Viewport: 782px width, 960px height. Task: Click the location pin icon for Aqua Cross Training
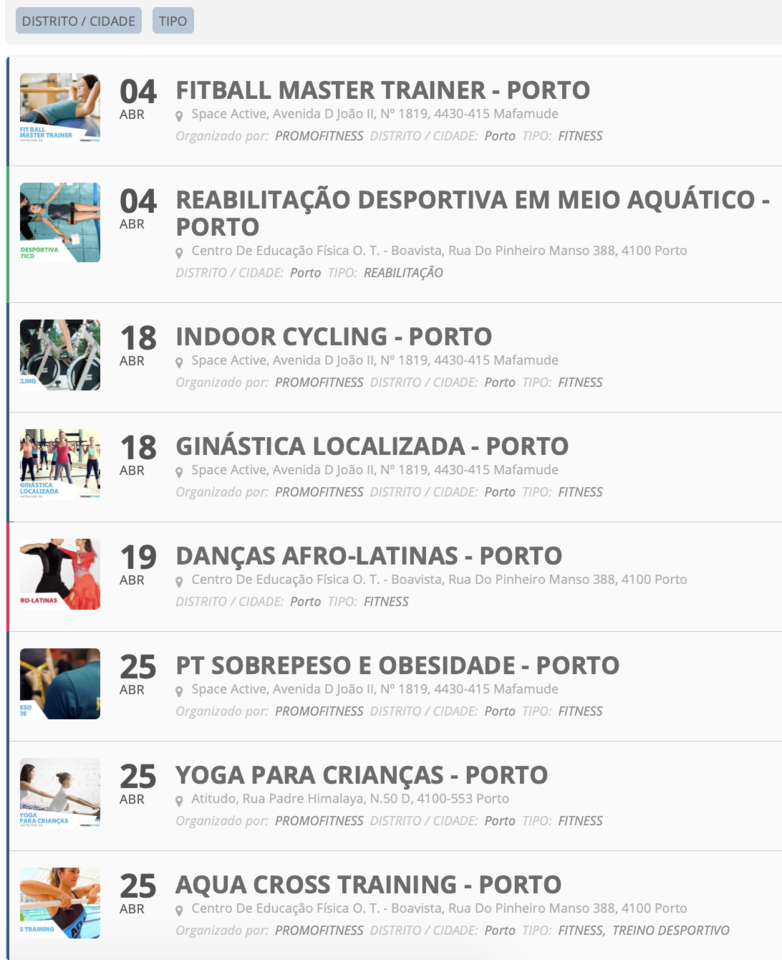coord(181,909)
